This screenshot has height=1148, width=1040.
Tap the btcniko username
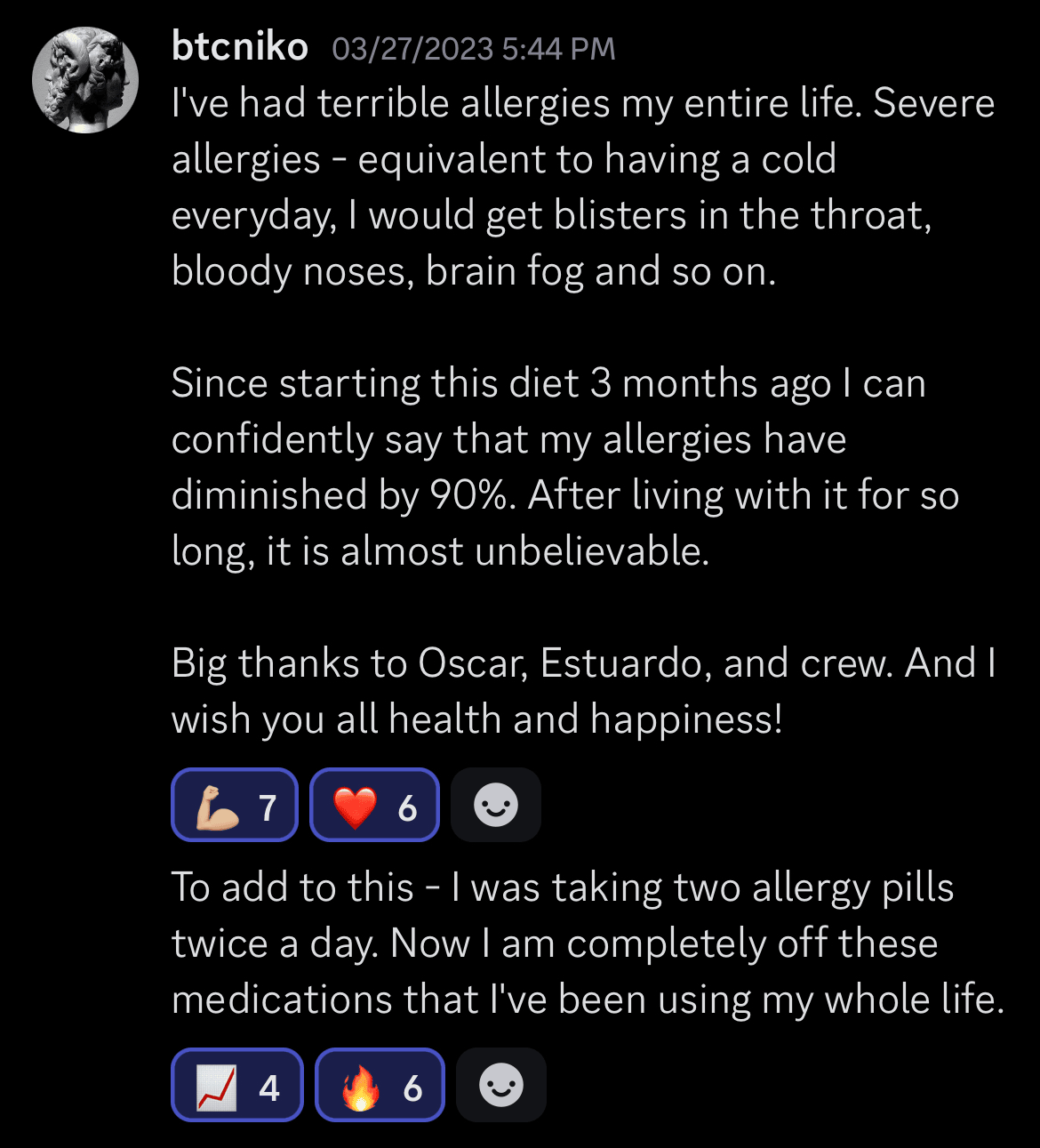[240, 47]
